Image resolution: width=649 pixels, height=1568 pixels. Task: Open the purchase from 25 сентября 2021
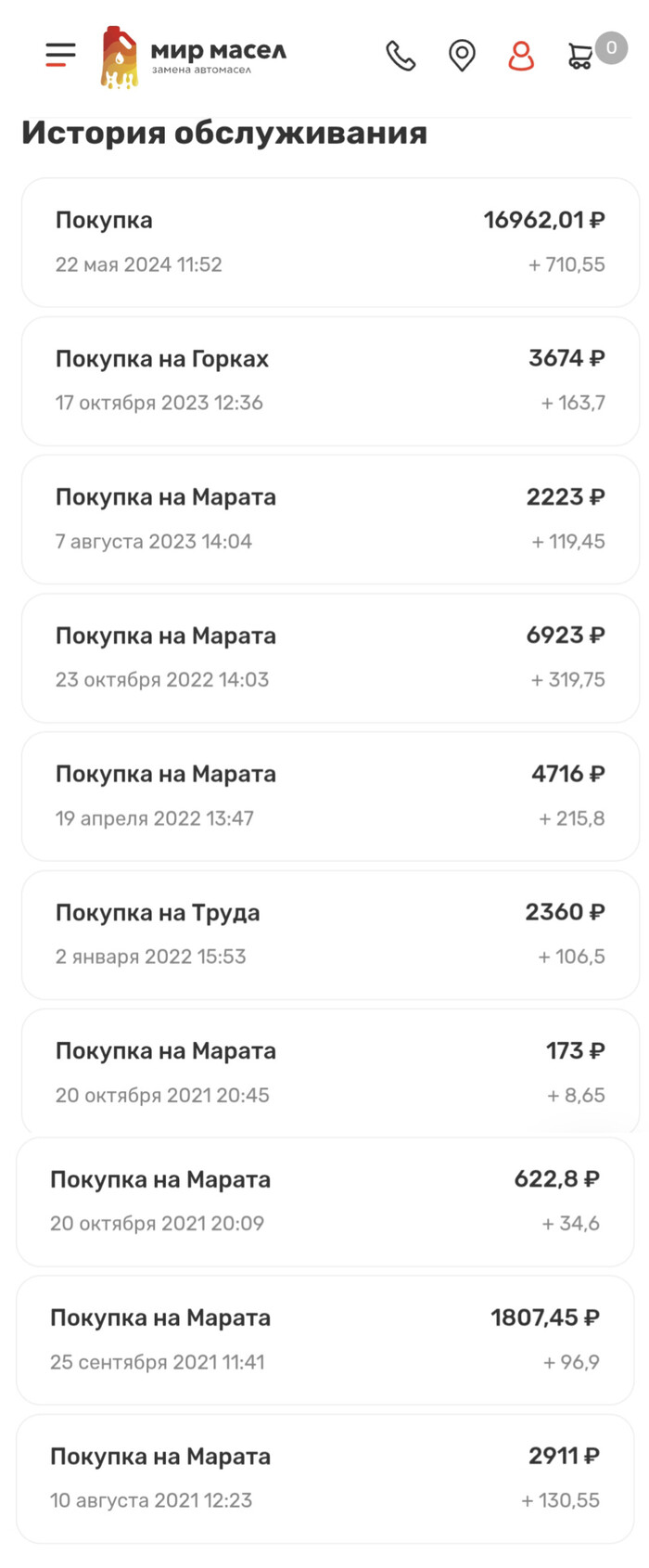click(324, 1339)
